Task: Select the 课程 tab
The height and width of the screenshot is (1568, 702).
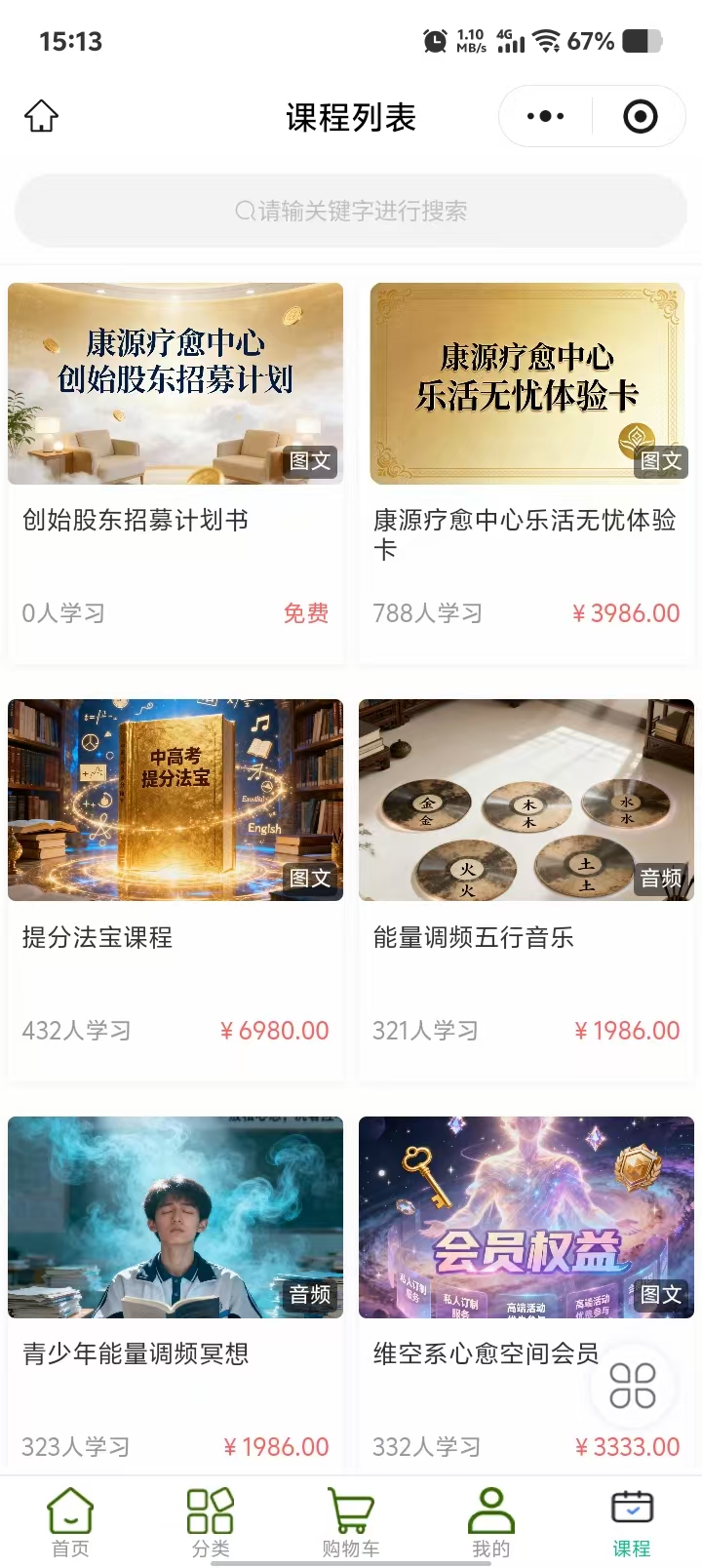Action: point(632,1522)
